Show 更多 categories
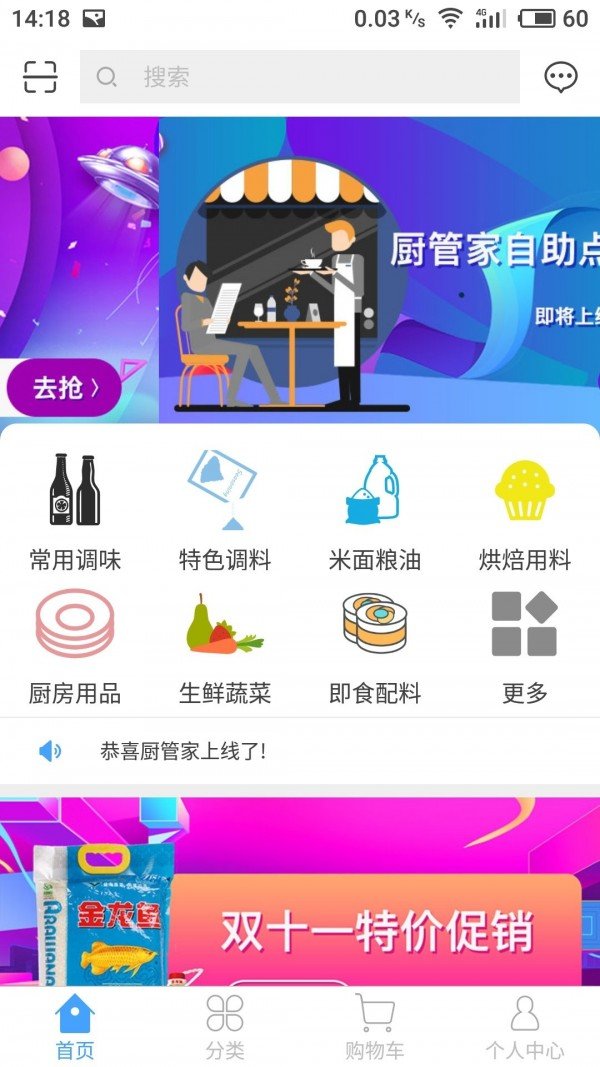Viewport: 600px width, 1067px height. pos(525,645)
